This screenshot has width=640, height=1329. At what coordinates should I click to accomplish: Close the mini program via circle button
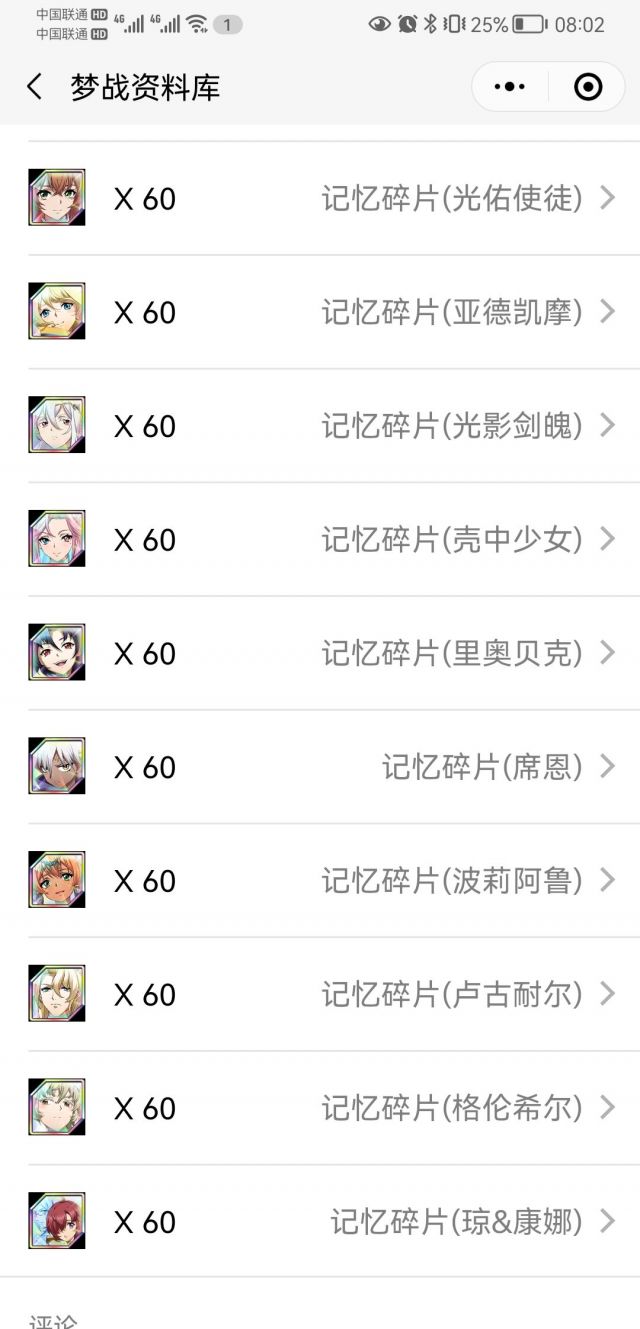click(x=588, y=87)
